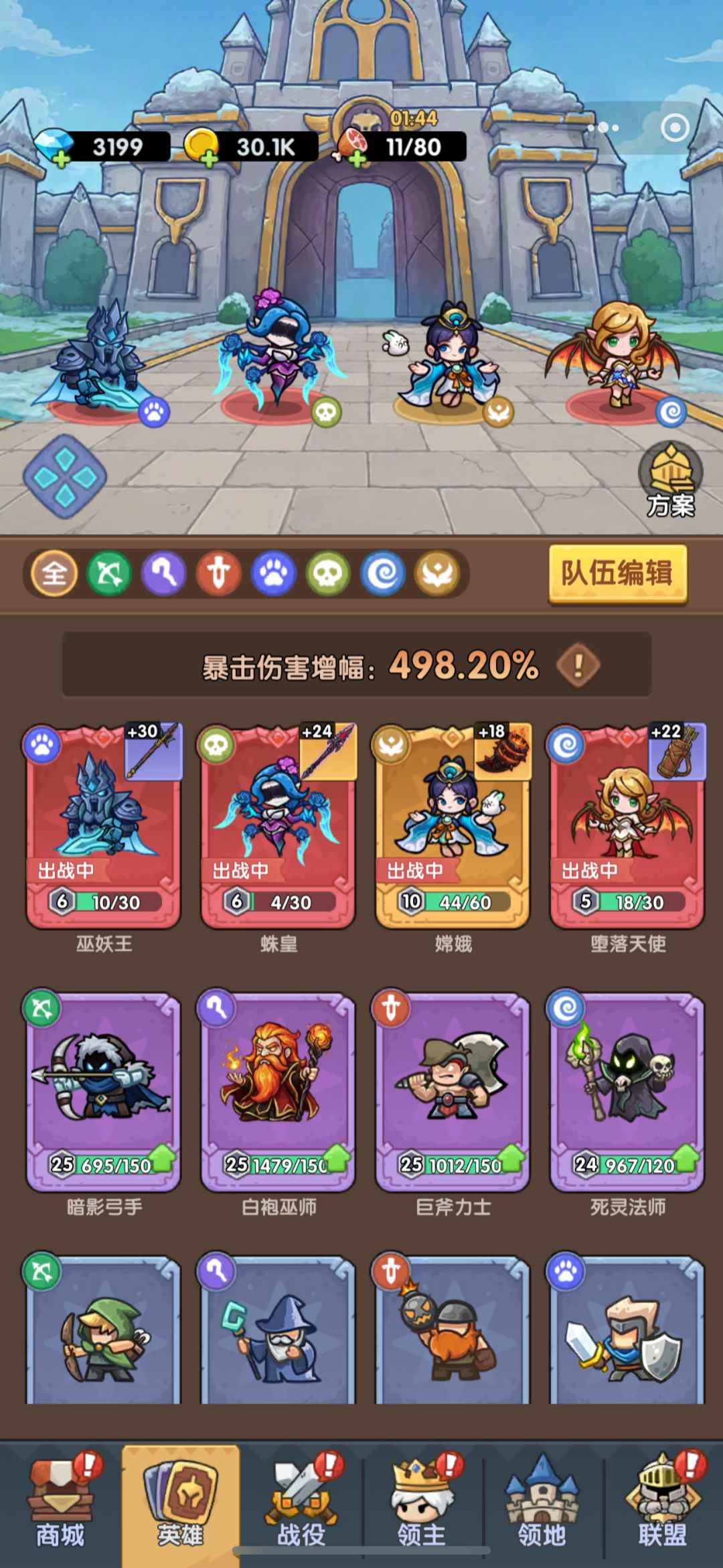View the 白袍巫师 hero card
Viewport: 723px width, 1568px height.
[278, 1092]
